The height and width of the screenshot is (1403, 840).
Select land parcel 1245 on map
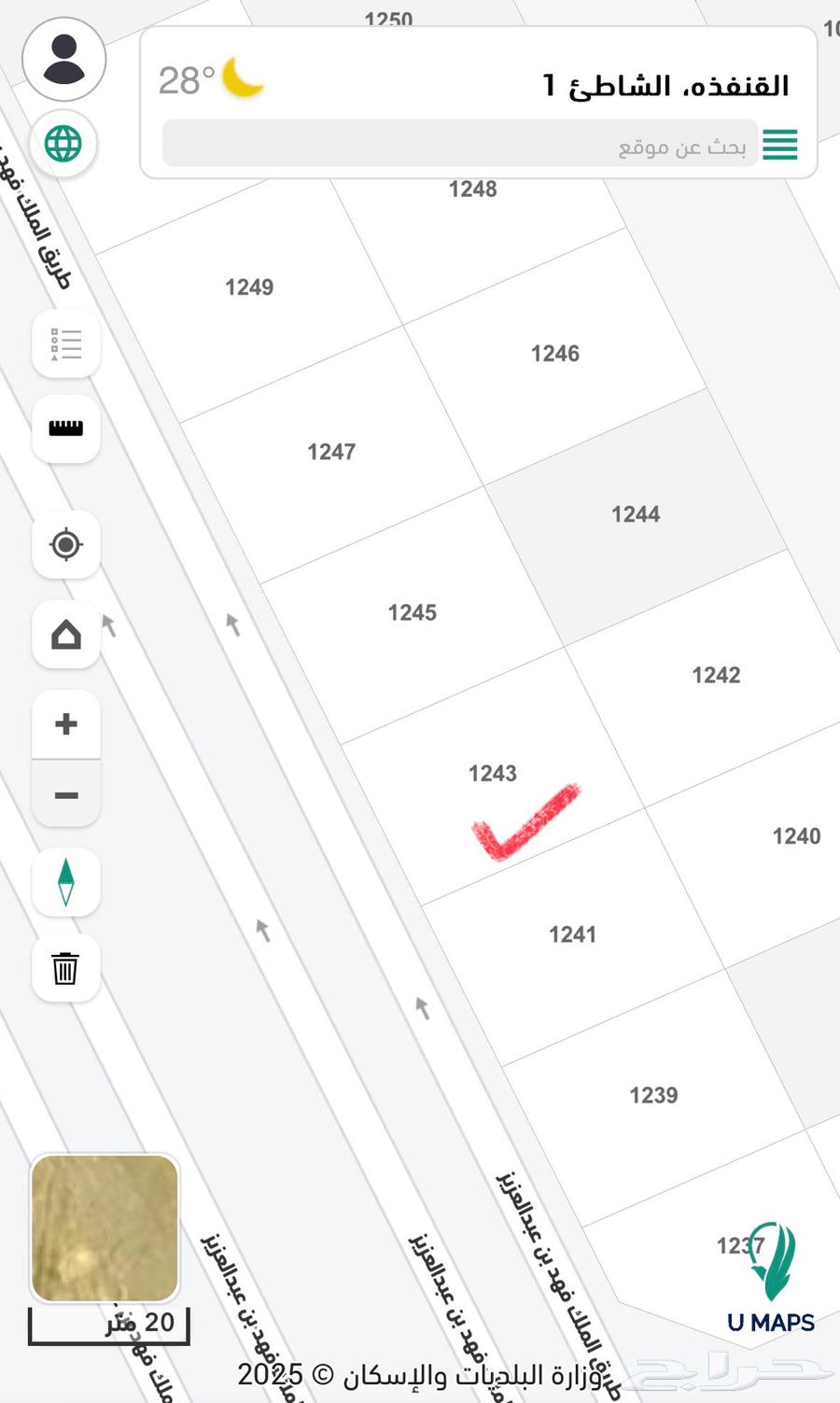pyautogui.click(x=412, y=613)
